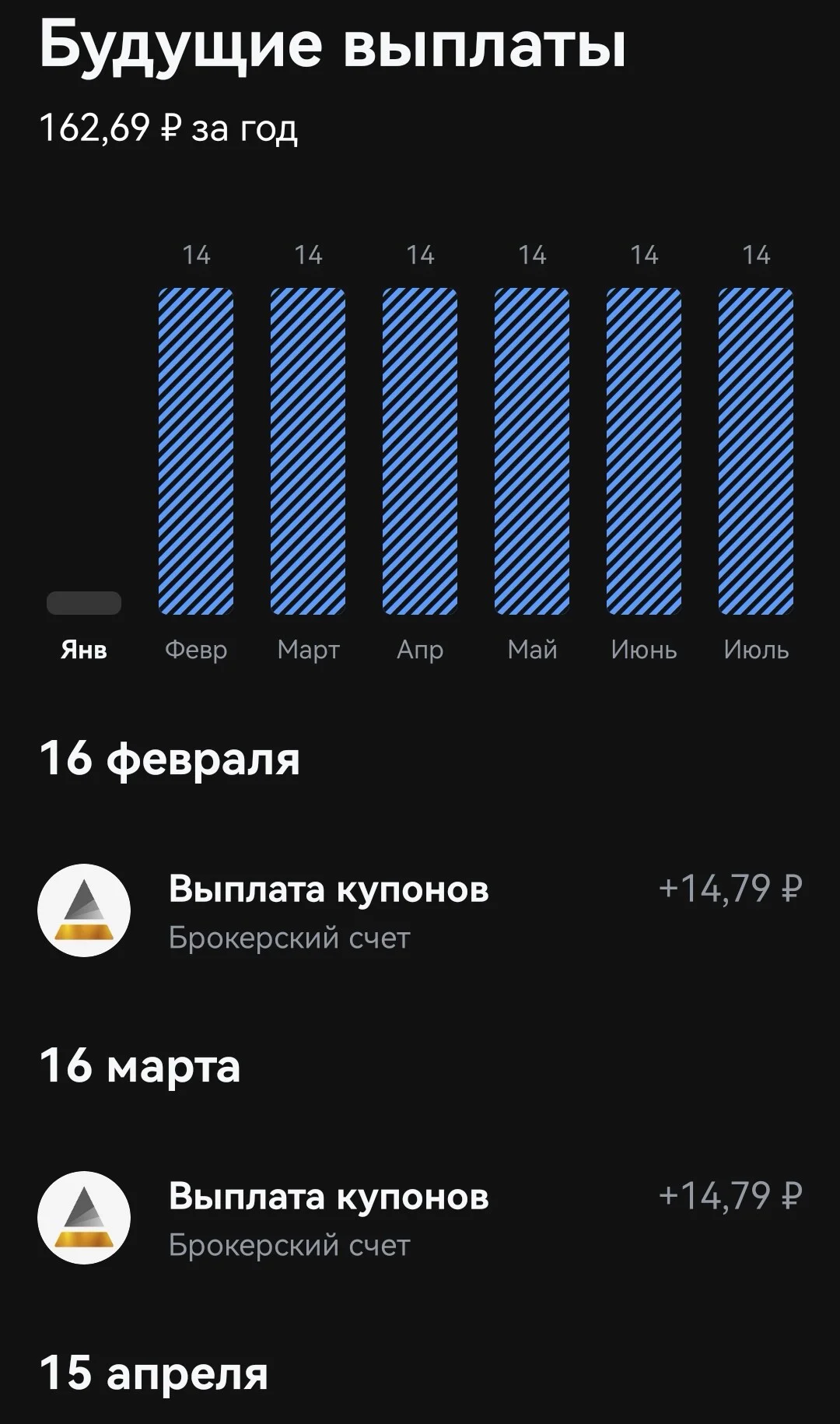The image size is (840, 1424).
Task: Select the Июль payout bar
Action: (x=756, y=451)
